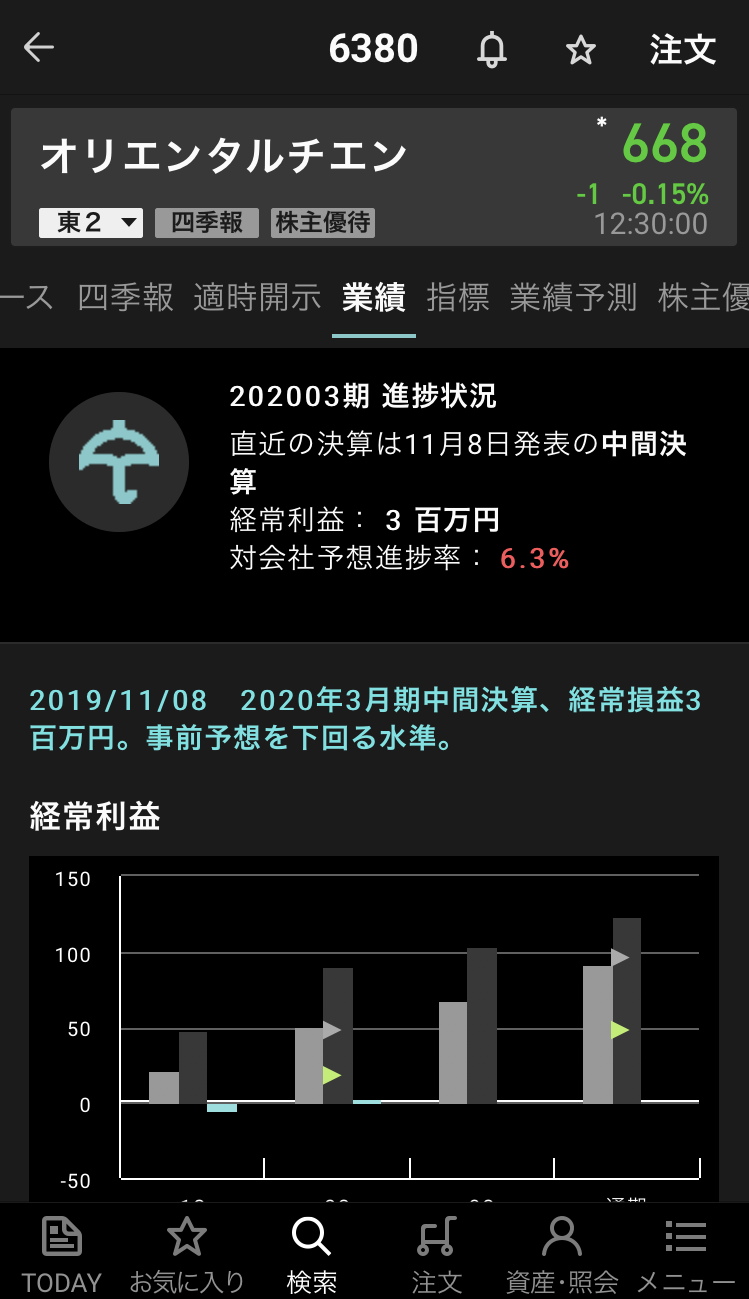Go back using the arrow icon

[x=39, y=48]
